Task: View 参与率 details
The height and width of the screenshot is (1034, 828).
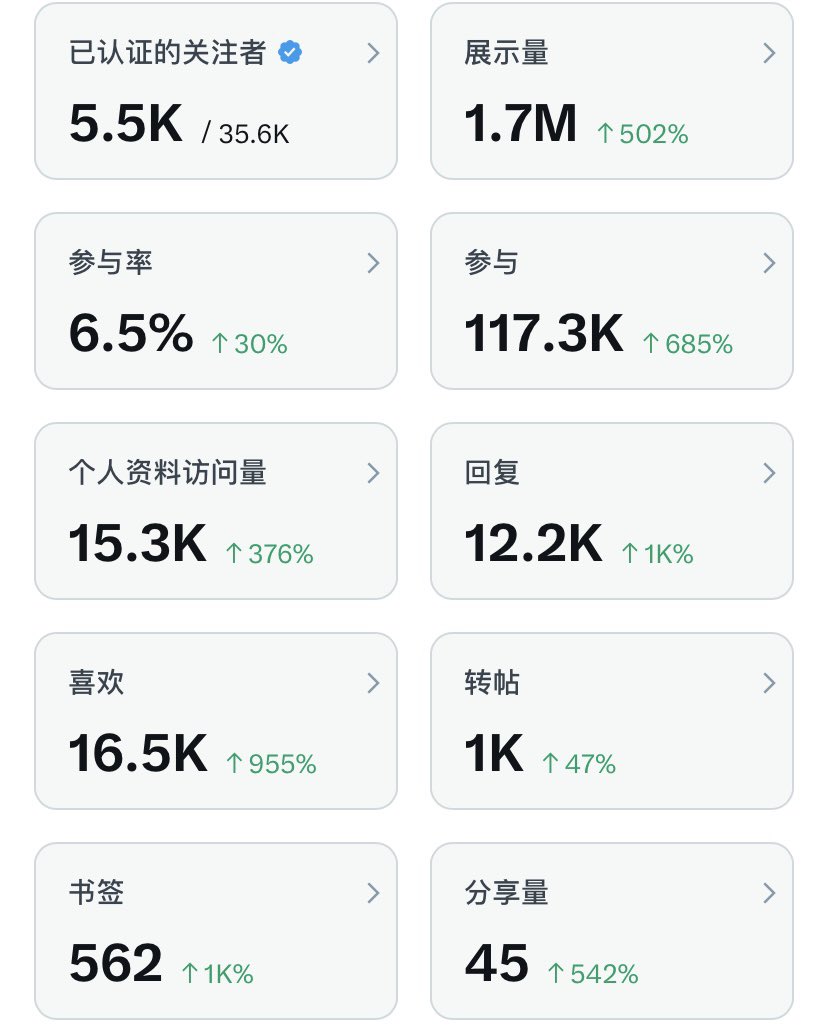Action: click(216, 301)
